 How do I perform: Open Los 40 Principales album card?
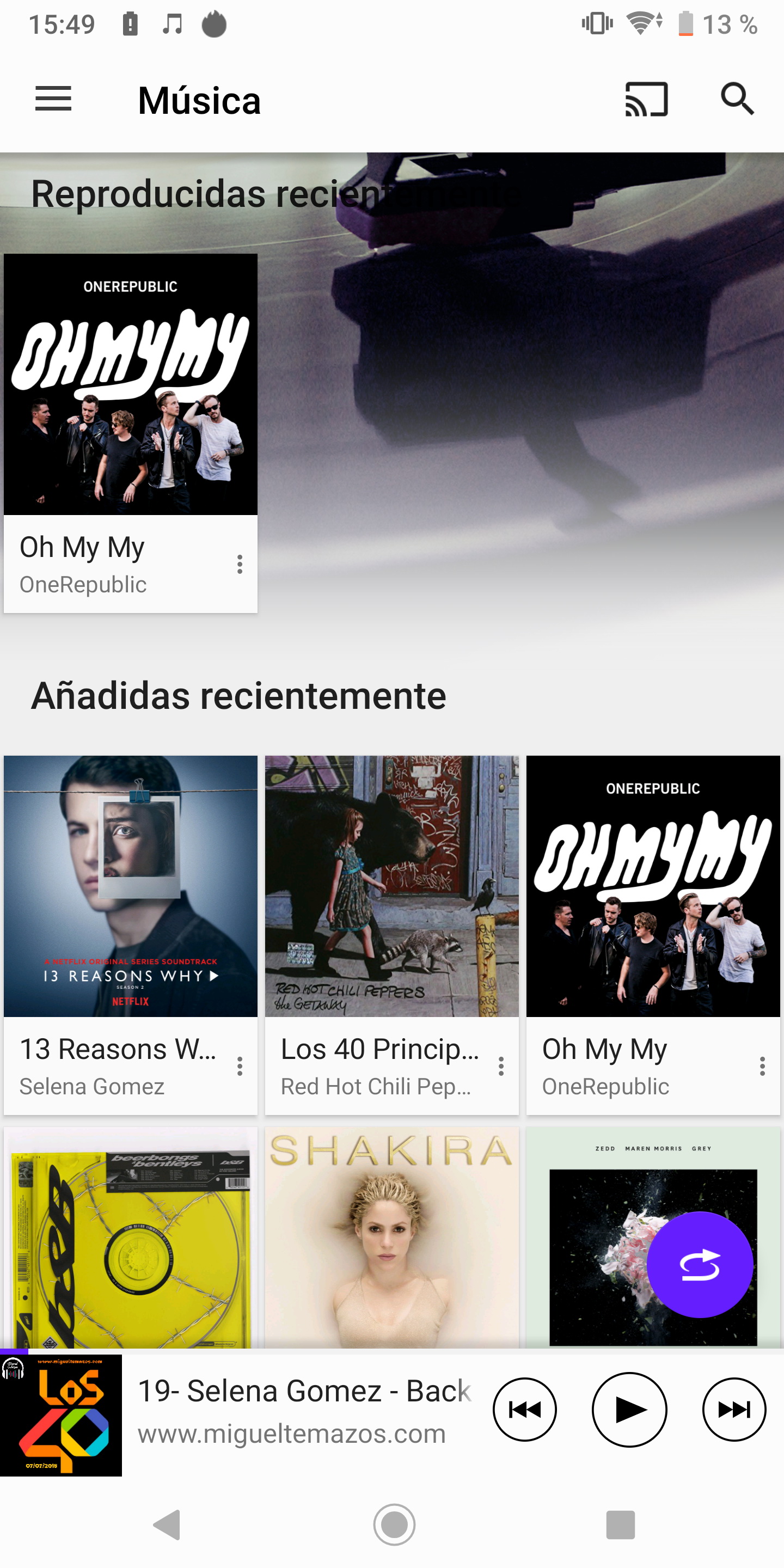point(391,934)
